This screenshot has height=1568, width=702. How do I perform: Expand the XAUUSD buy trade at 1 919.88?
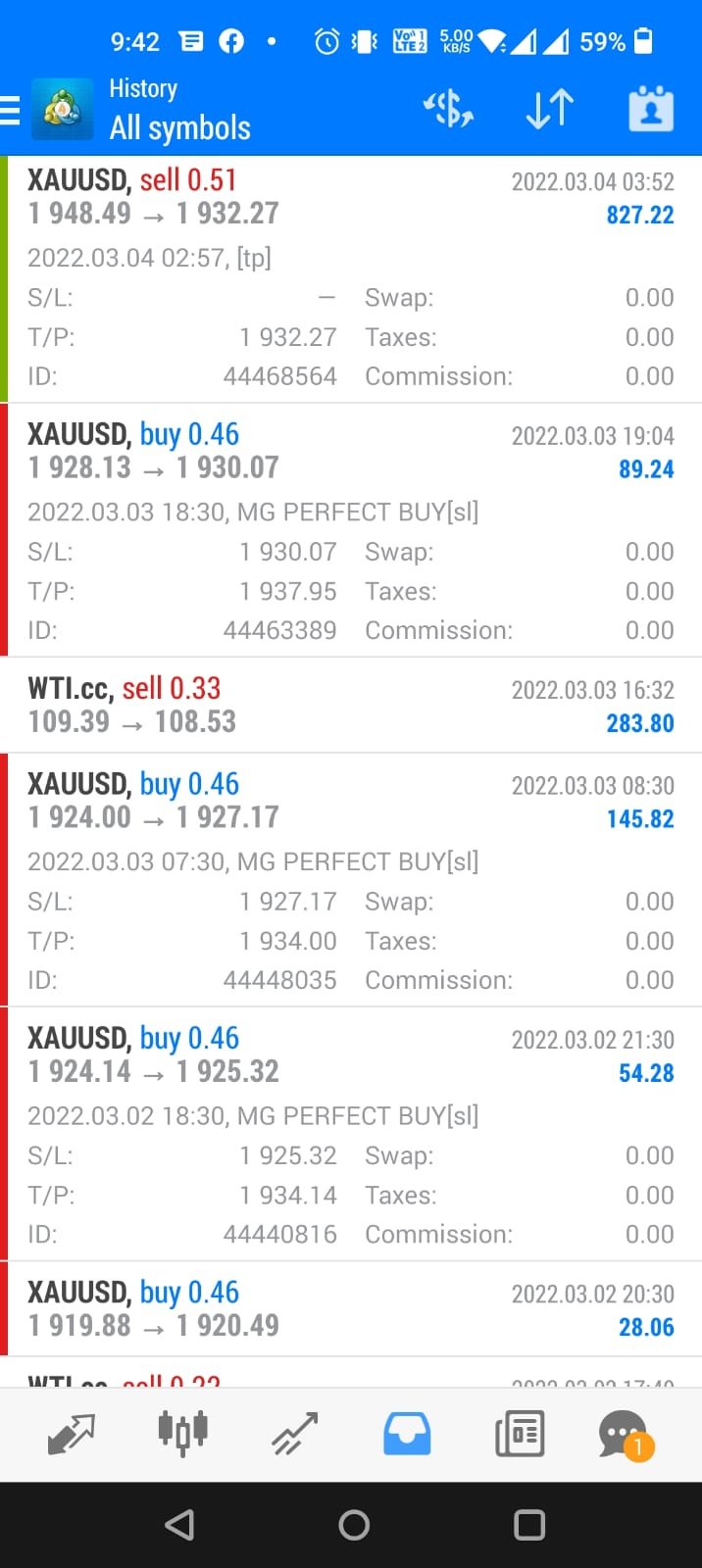(x=351, y=1309)
